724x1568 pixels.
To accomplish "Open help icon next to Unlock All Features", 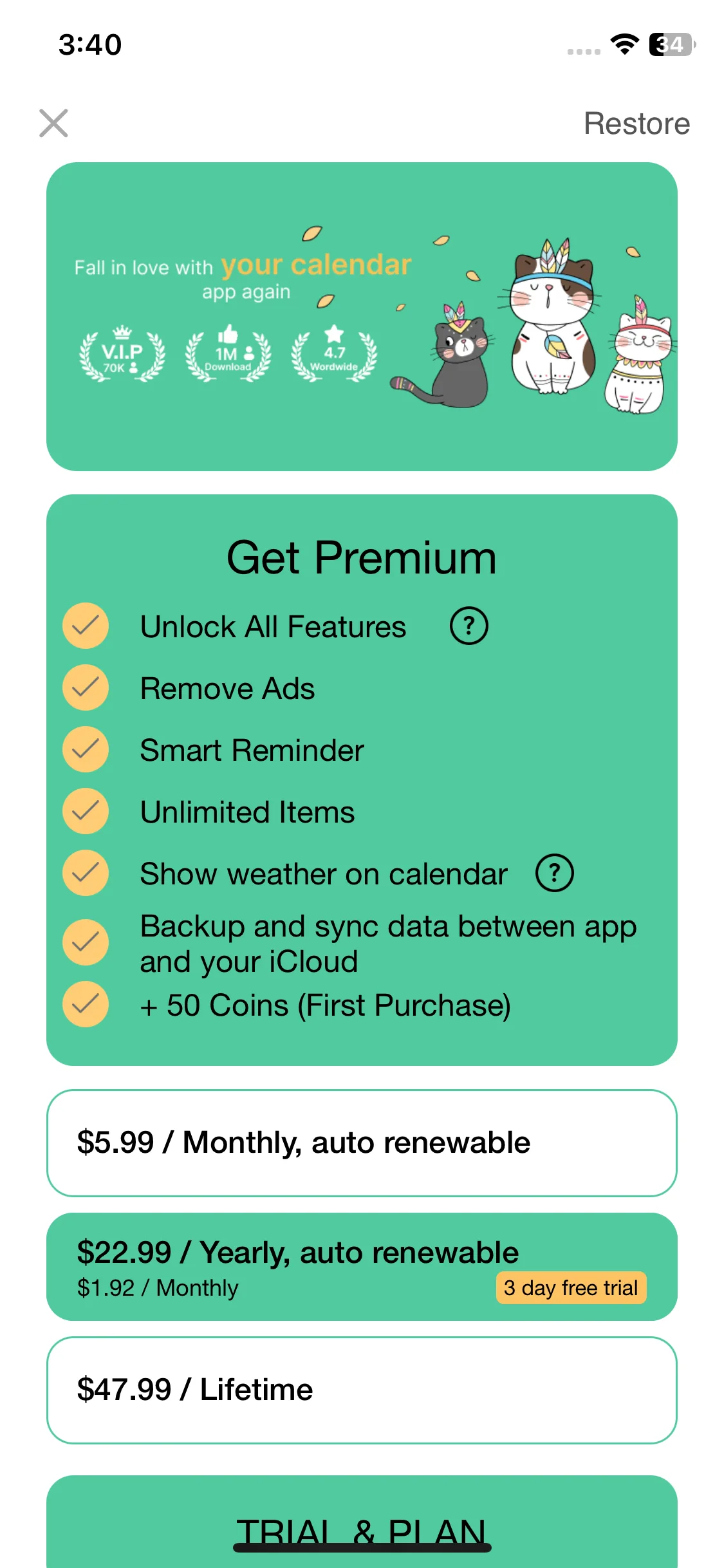I will click(469, 626).
